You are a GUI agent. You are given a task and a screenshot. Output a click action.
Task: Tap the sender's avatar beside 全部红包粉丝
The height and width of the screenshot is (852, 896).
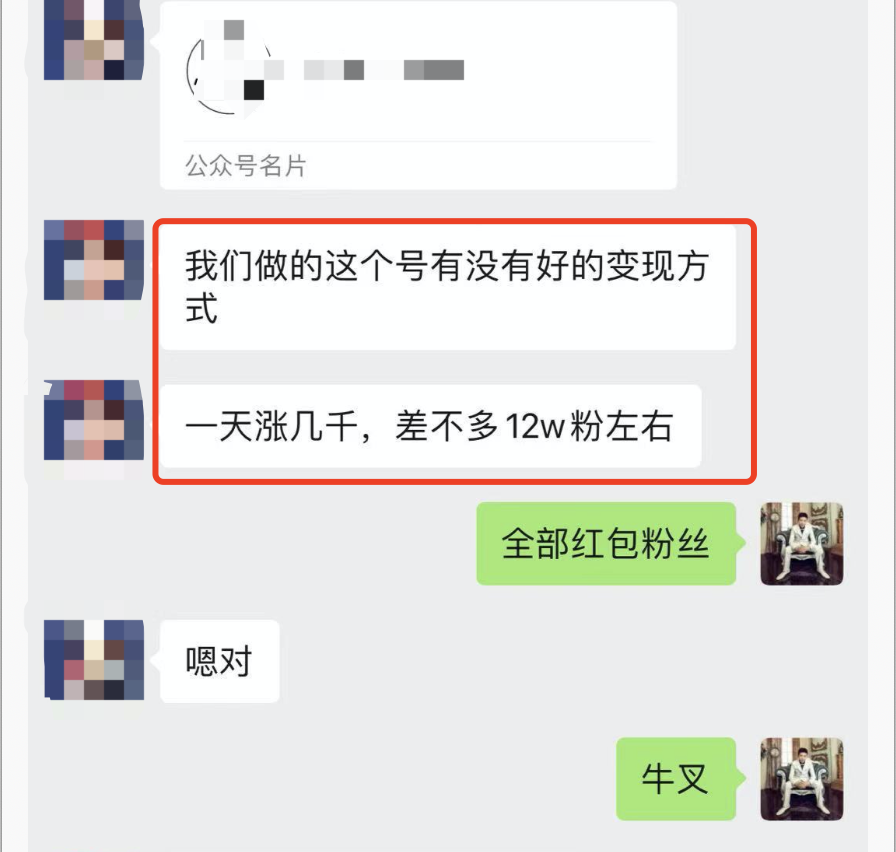pyautogui.click(x=801, y=544)
